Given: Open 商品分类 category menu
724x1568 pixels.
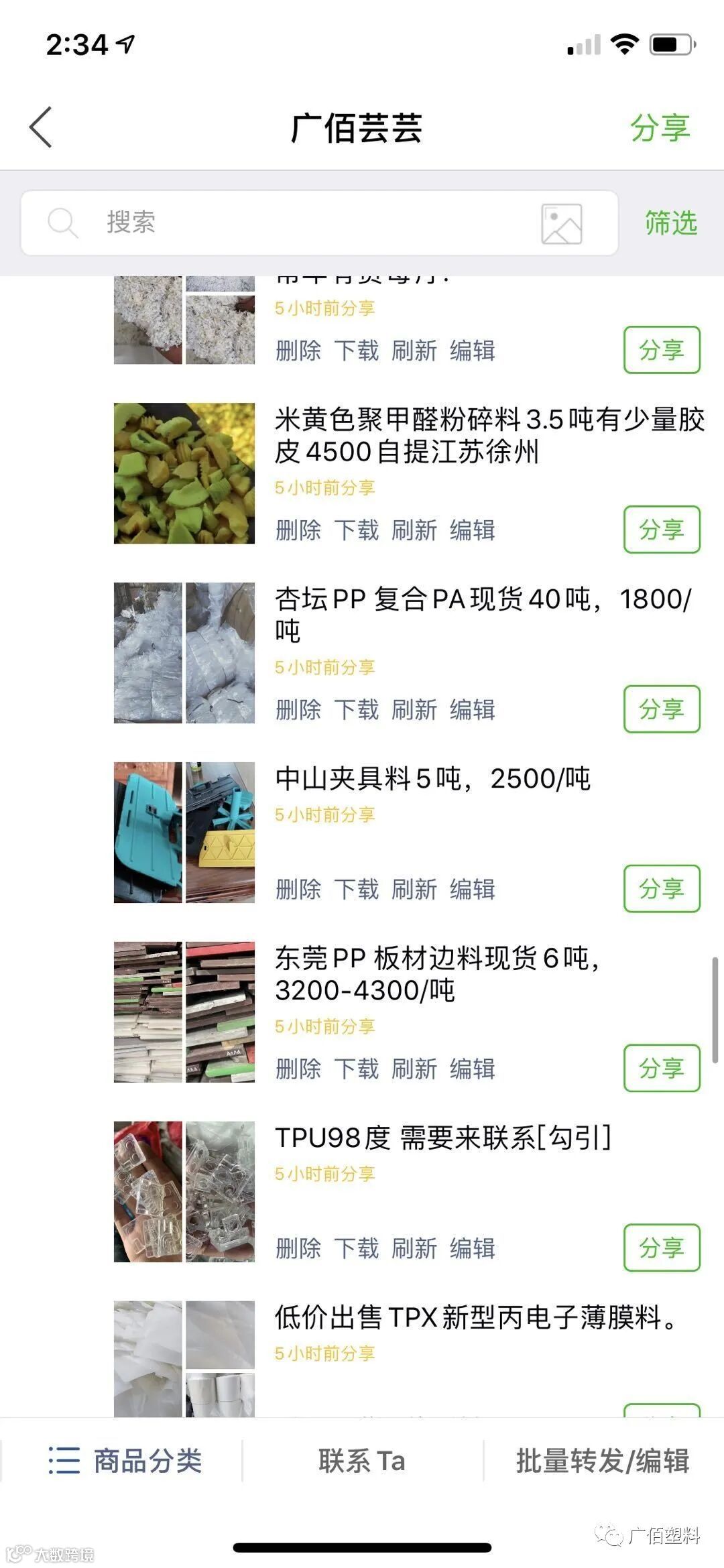Looking at the screenshot, I should [x=125, y=1461].
